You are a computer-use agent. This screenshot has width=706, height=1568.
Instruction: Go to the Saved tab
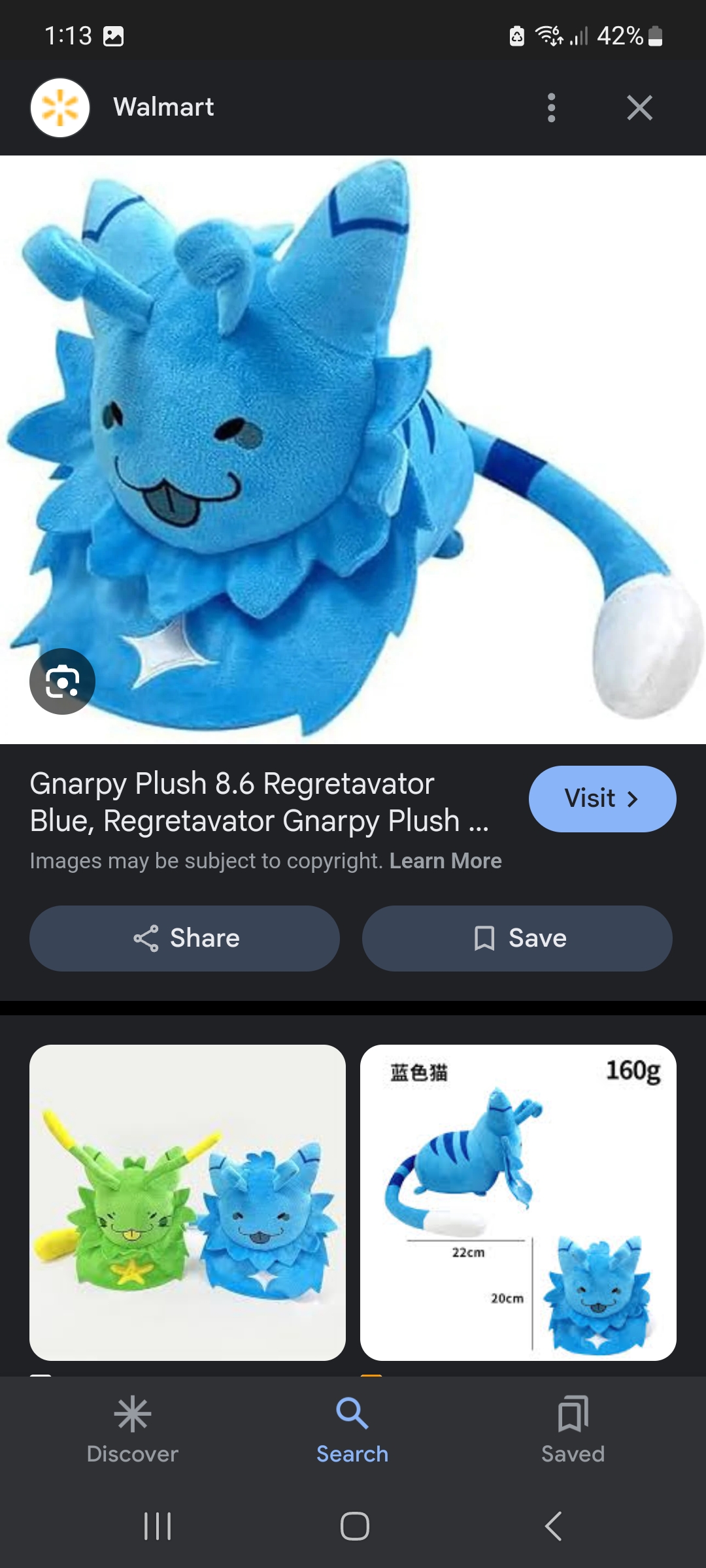click(x=573, y=1429)
